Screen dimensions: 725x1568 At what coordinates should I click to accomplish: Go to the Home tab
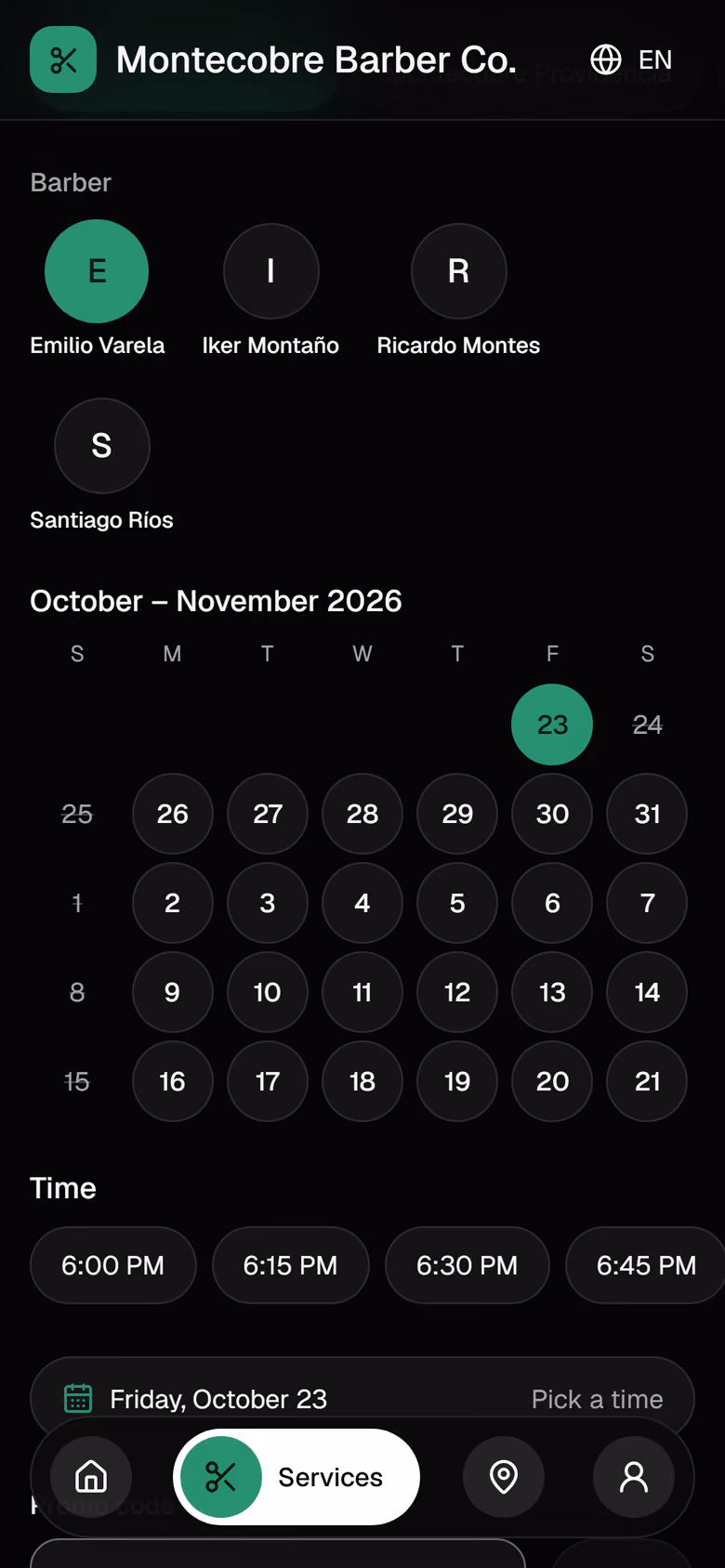91,1477
